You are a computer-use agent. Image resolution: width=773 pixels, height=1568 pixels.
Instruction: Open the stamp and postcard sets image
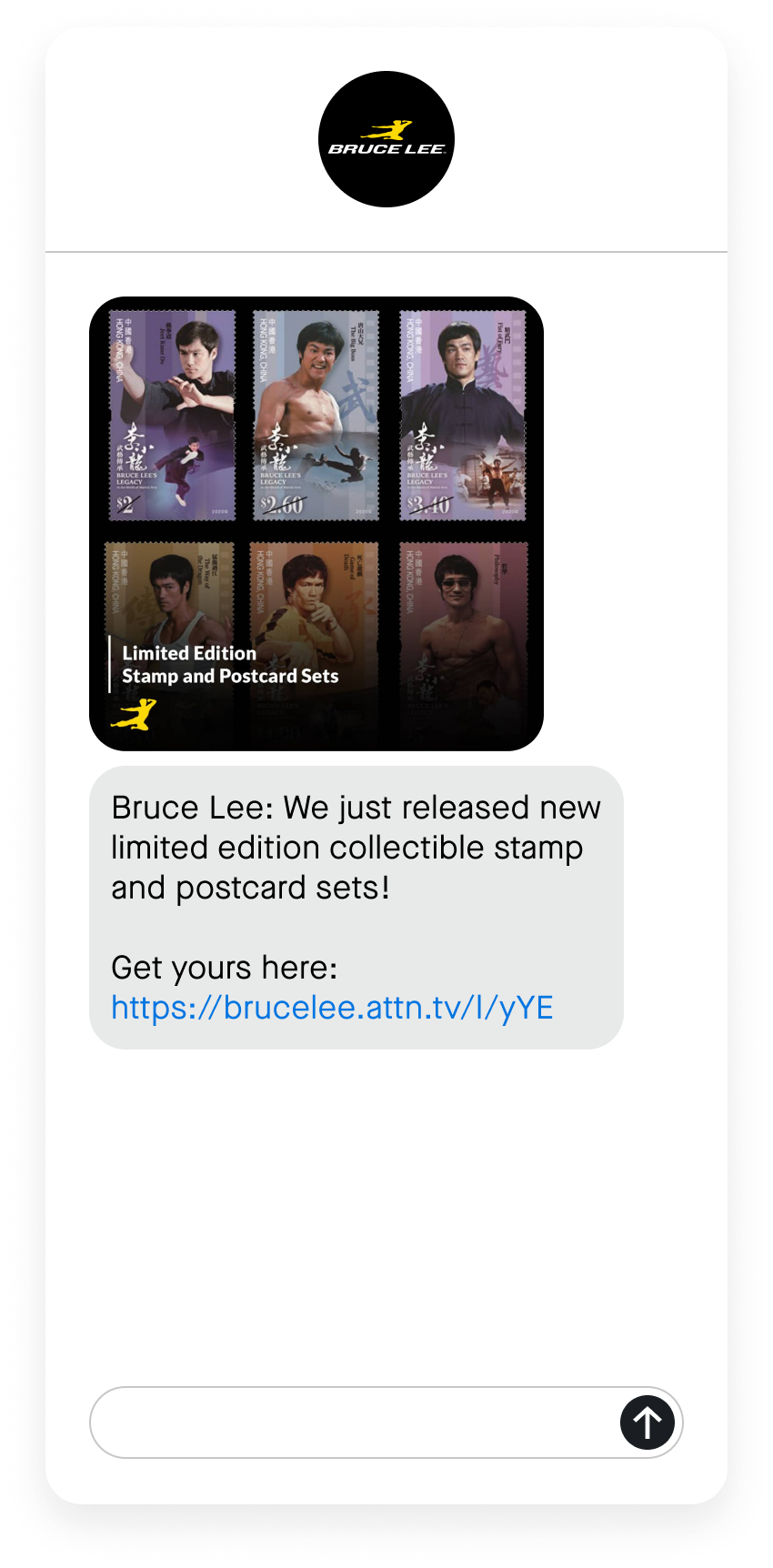click(316, 524)
